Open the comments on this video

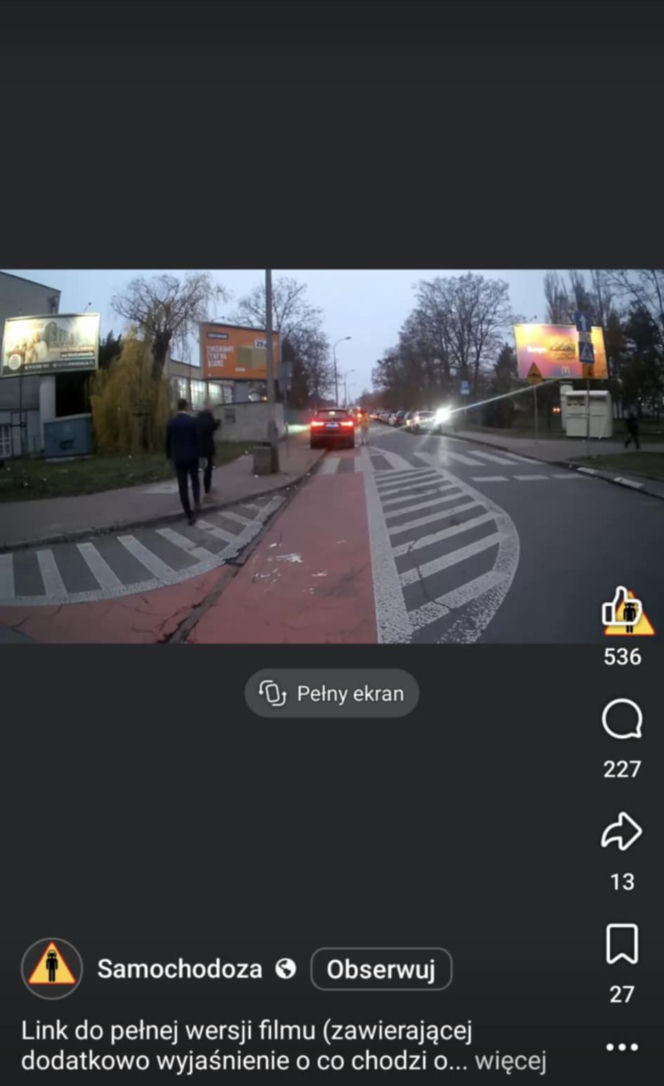pos(622,720)
